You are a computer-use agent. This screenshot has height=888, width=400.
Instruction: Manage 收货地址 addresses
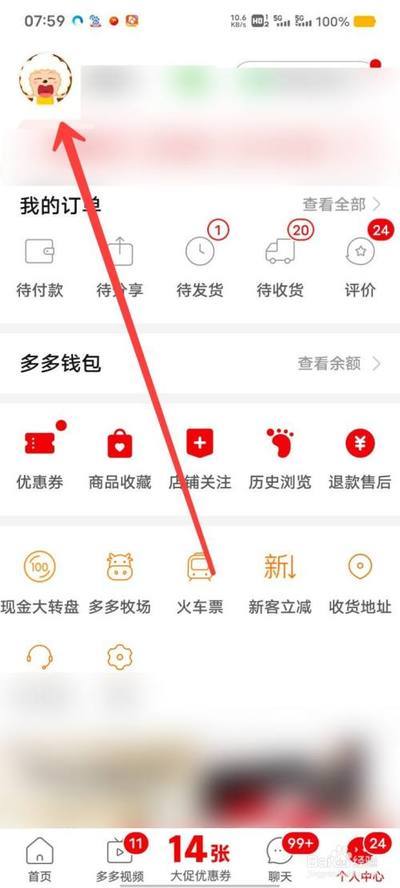tap(360, 584)
